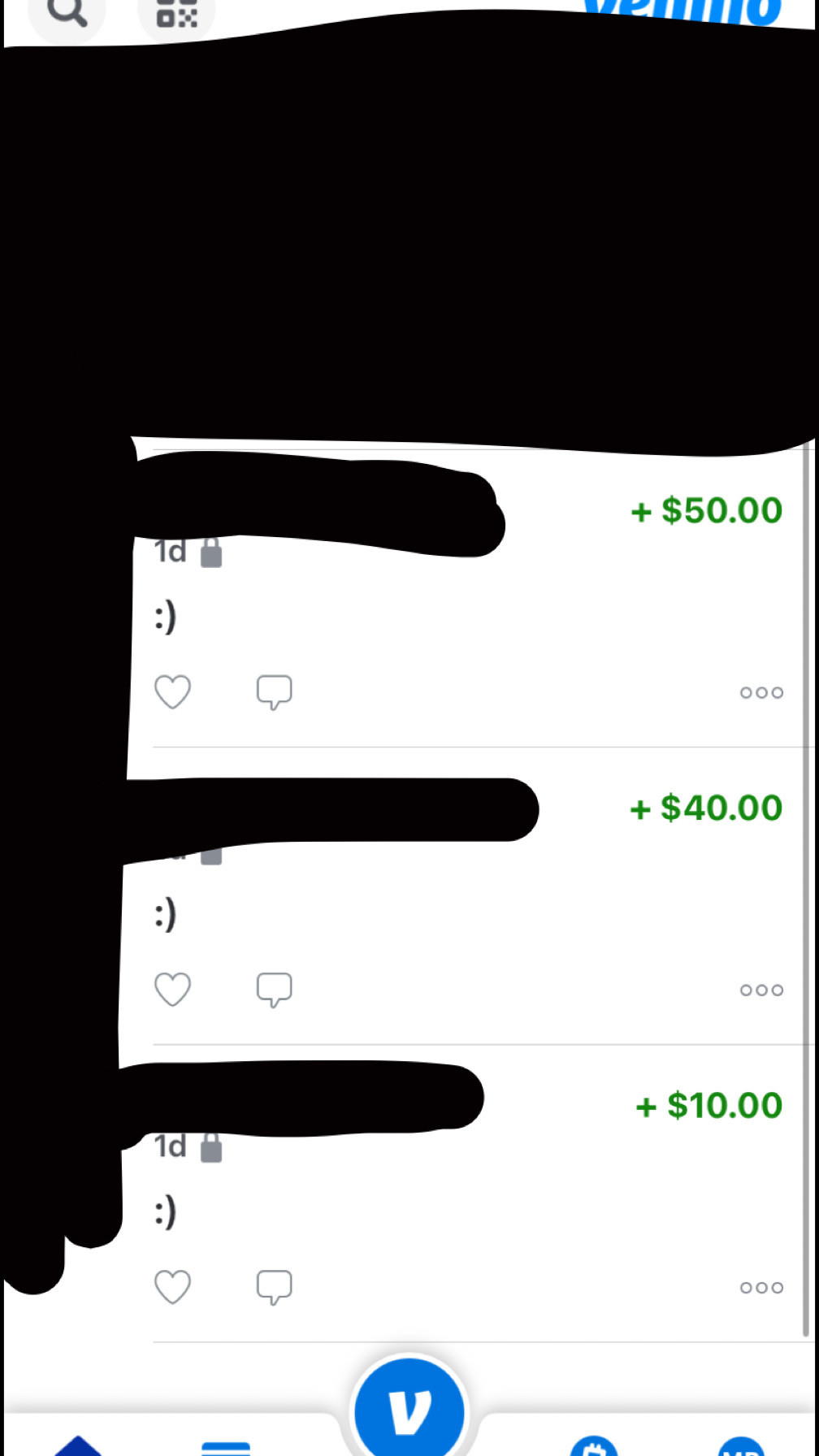819x1456 pixels.
Task: Open more options for $10.00 payment
Action: (761, 1287)
